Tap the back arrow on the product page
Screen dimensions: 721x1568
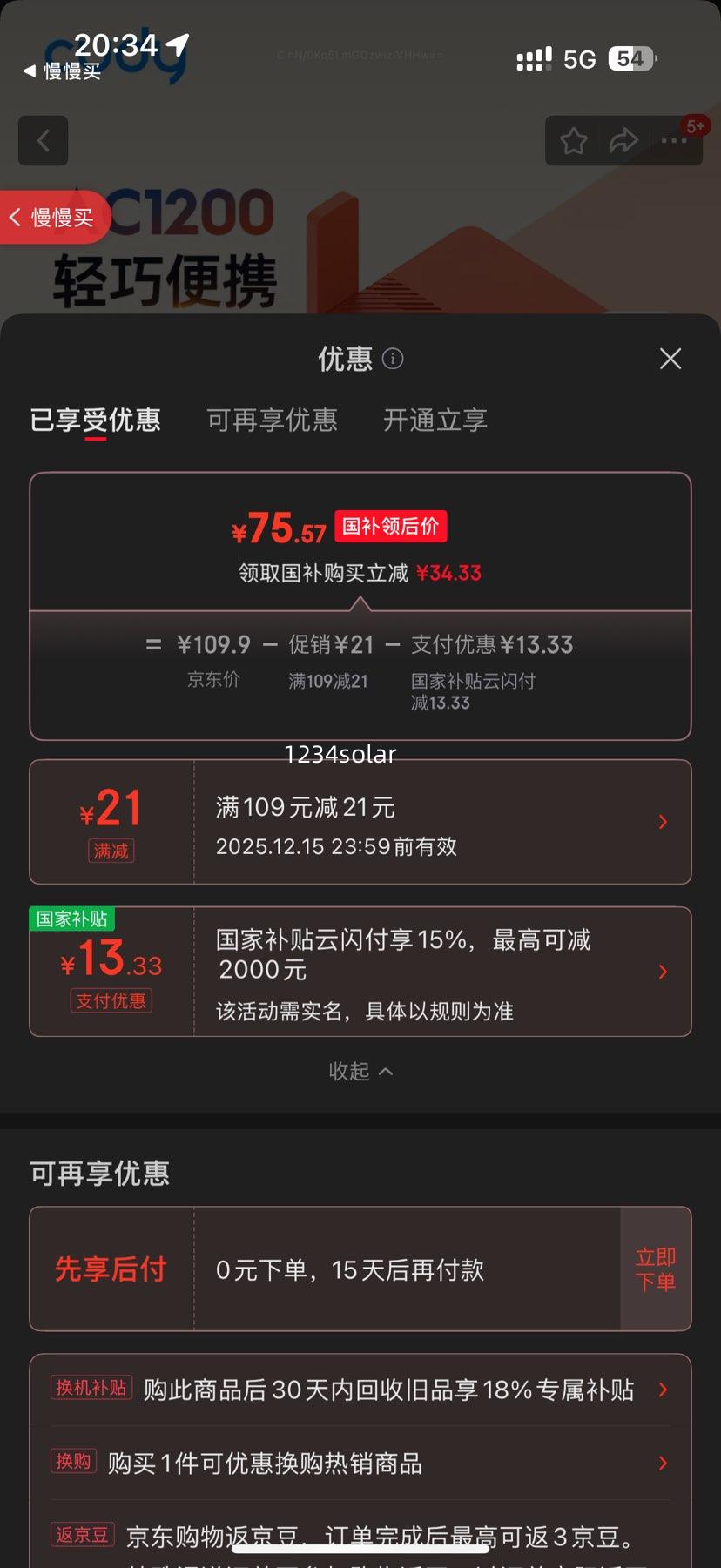(43, 140)
